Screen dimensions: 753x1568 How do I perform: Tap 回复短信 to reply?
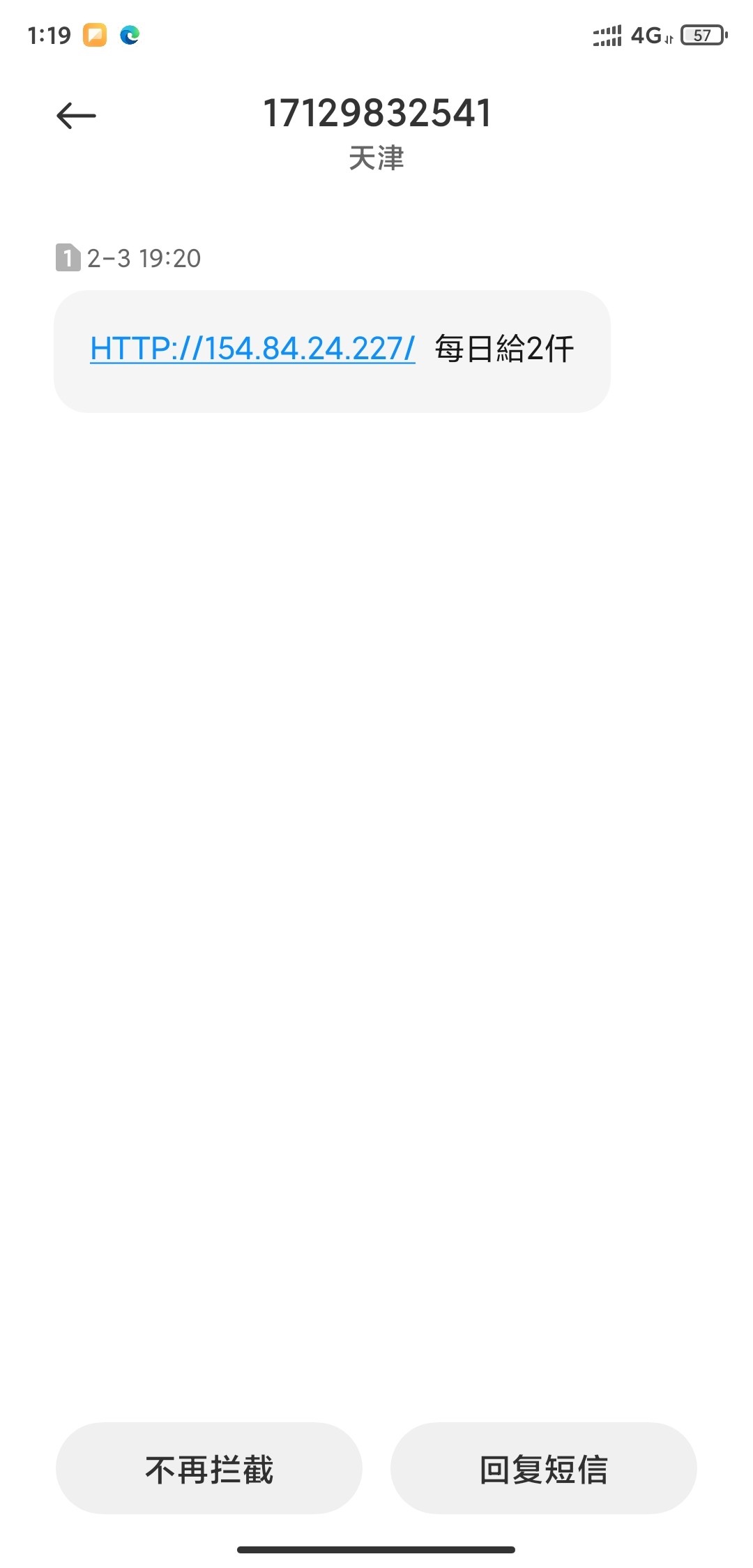543,1469
